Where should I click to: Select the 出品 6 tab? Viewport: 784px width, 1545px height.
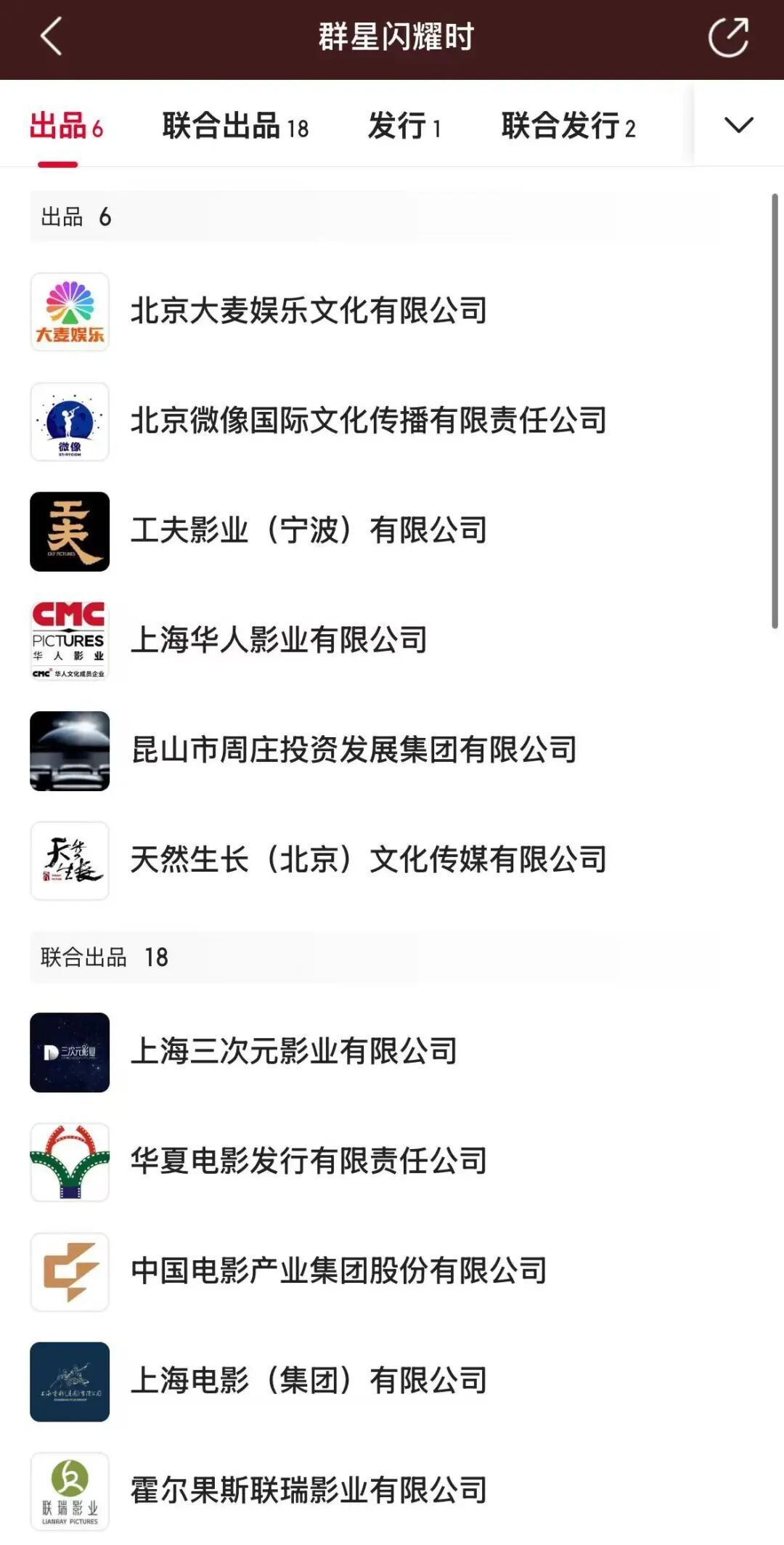coord(66,126)
